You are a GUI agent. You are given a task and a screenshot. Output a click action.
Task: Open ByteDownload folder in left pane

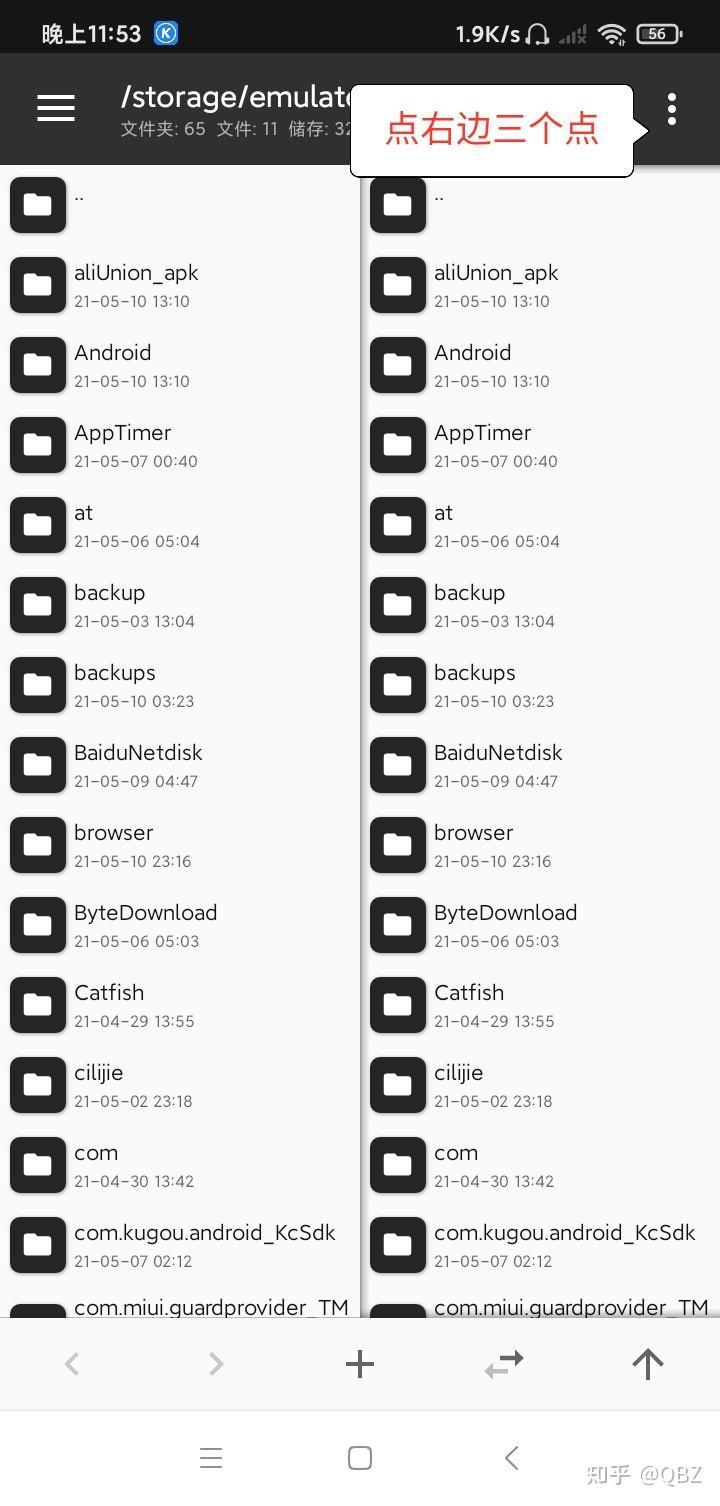click(x=145, y=925)
